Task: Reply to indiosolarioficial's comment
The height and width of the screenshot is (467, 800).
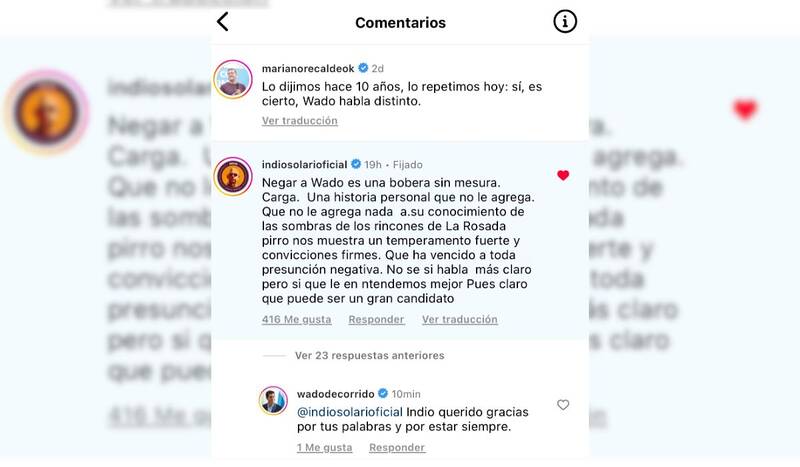Action: coord(376,320)
